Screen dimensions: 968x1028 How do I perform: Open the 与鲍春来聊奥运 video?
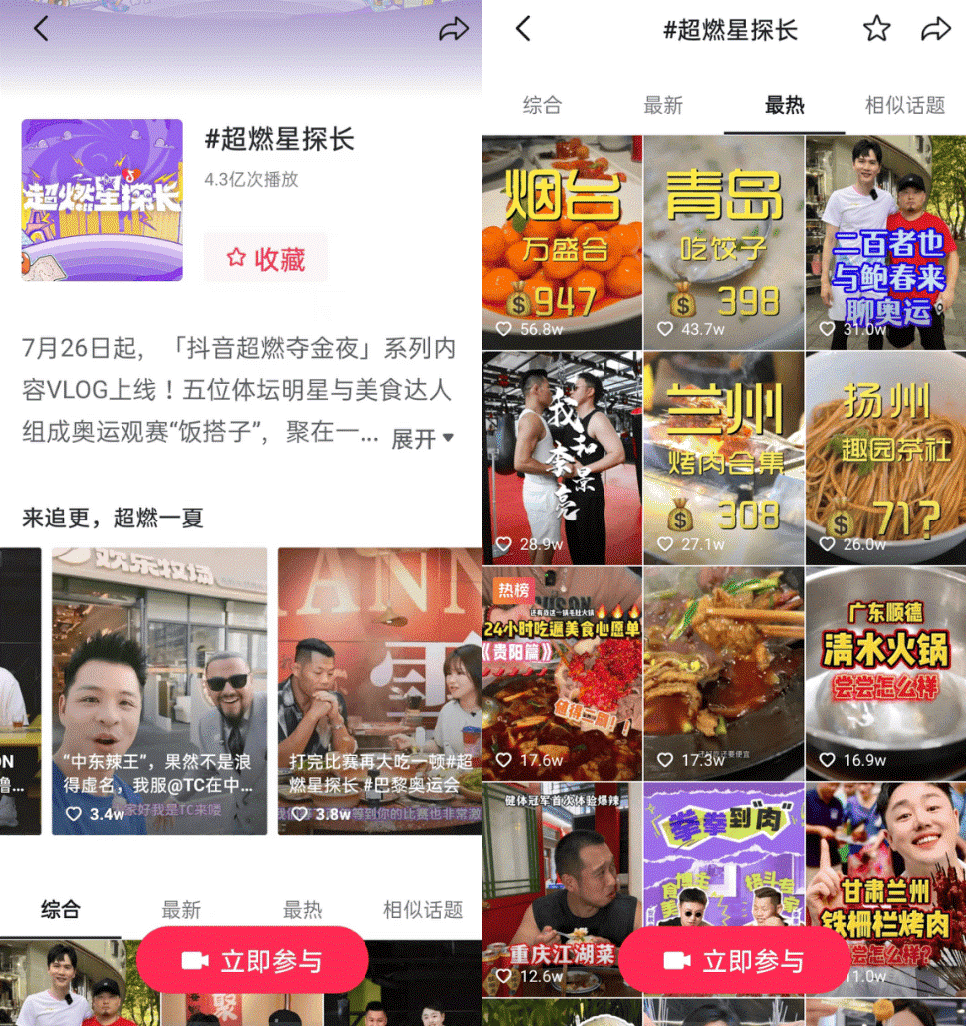(x=886, y=241)
